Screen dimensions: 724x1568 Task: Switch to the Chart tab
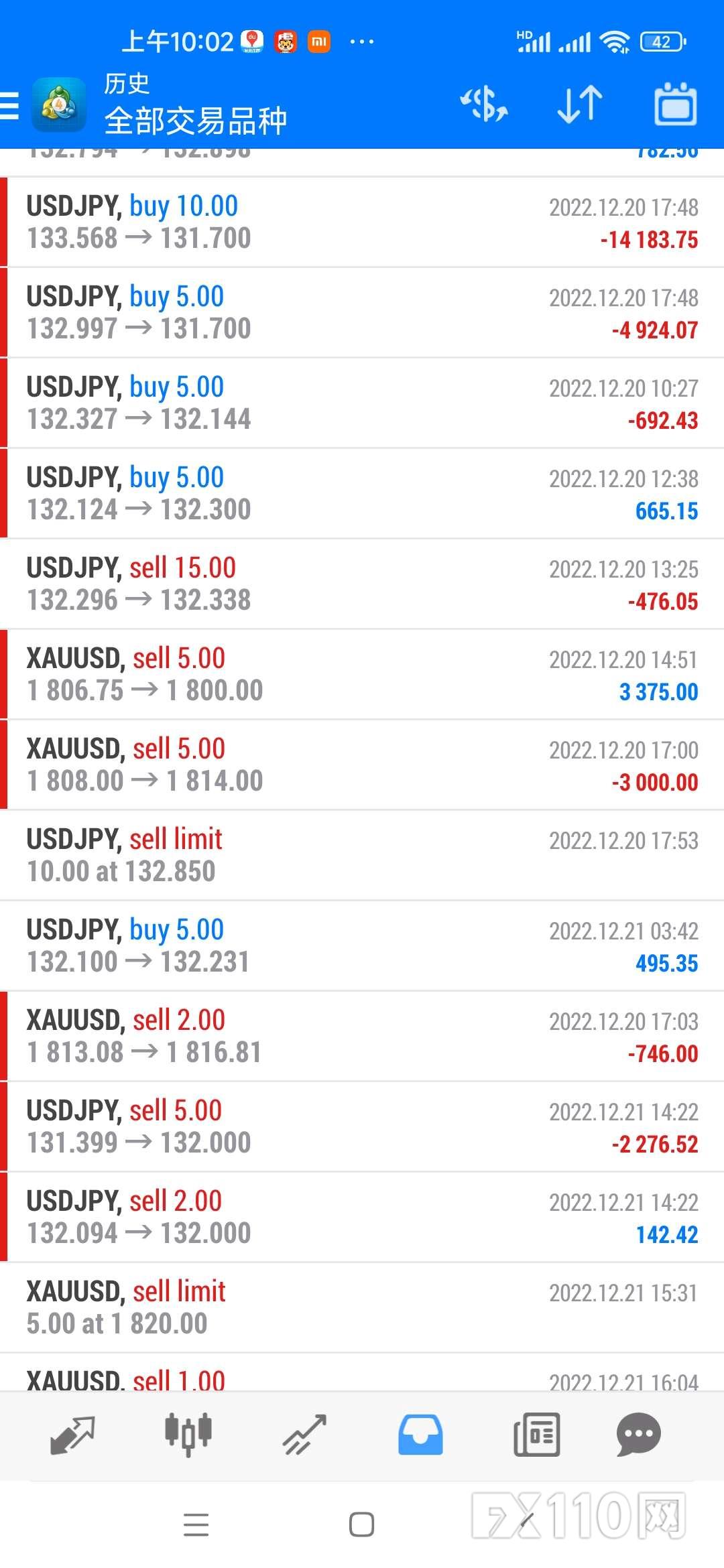[x=188, y=1435]
